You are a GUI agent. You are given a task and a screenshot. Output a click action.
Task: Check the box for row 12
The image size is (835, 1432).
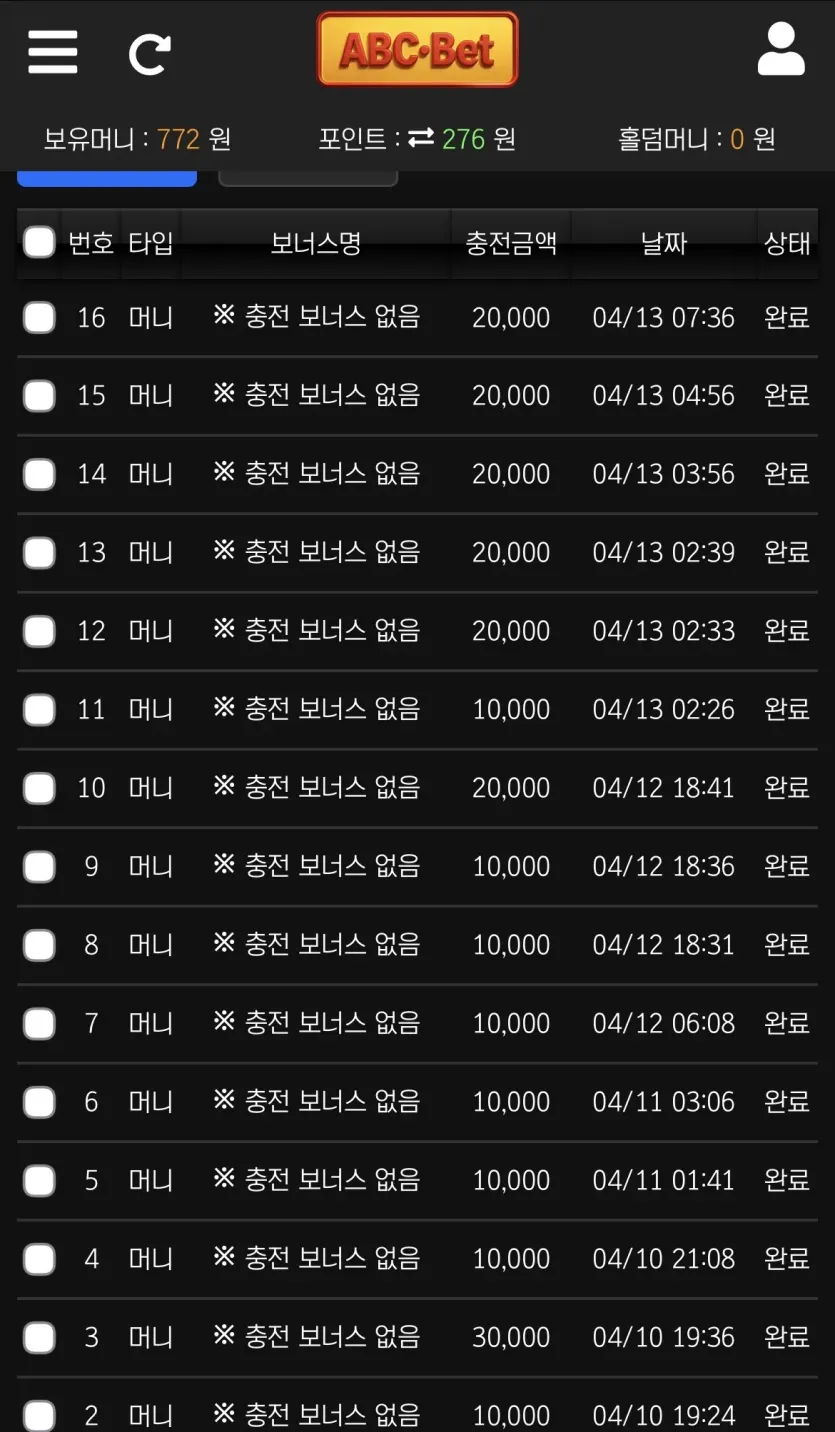click(x=39, y=631)
